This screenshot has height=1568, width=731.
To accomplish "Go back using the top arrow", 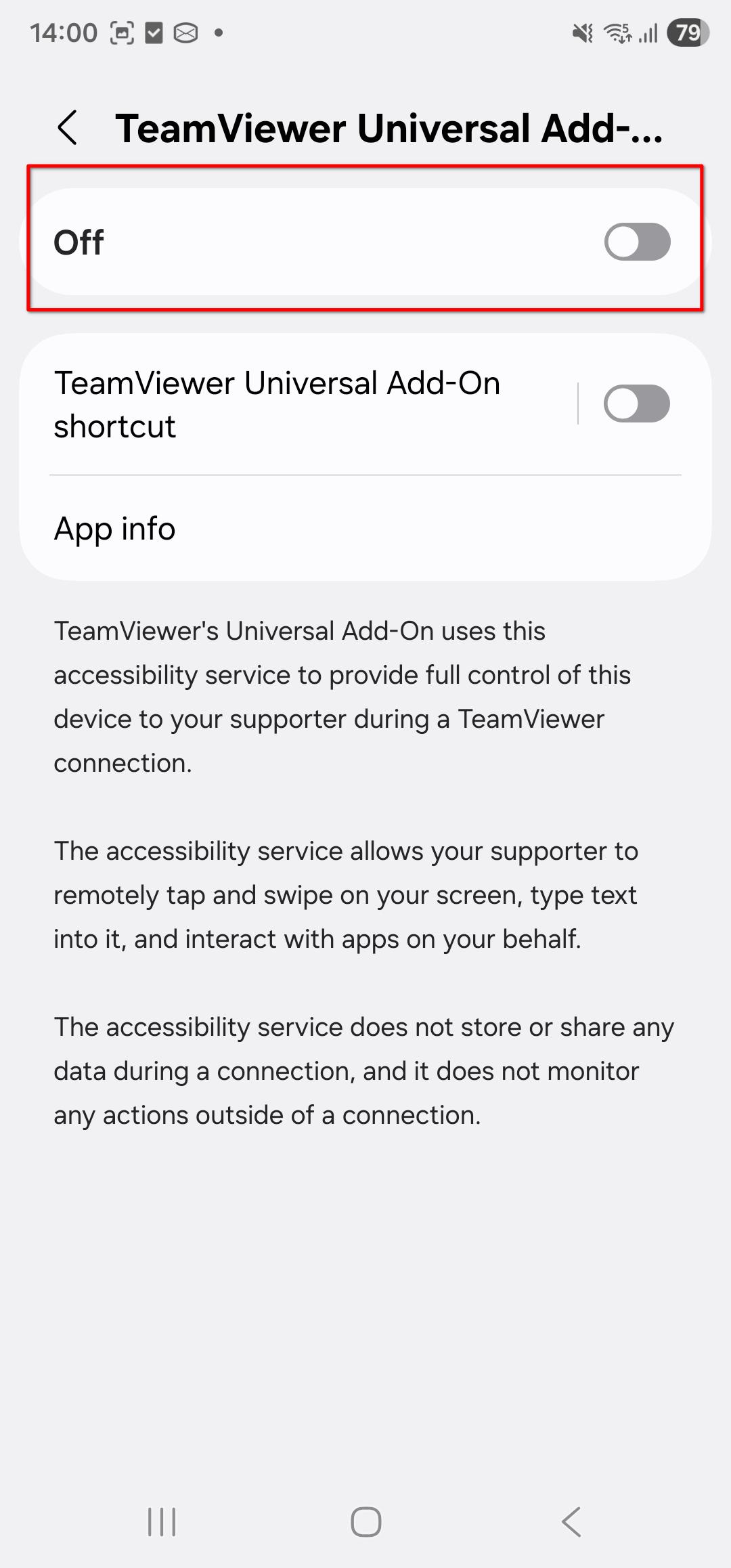I will coord(68,127).
